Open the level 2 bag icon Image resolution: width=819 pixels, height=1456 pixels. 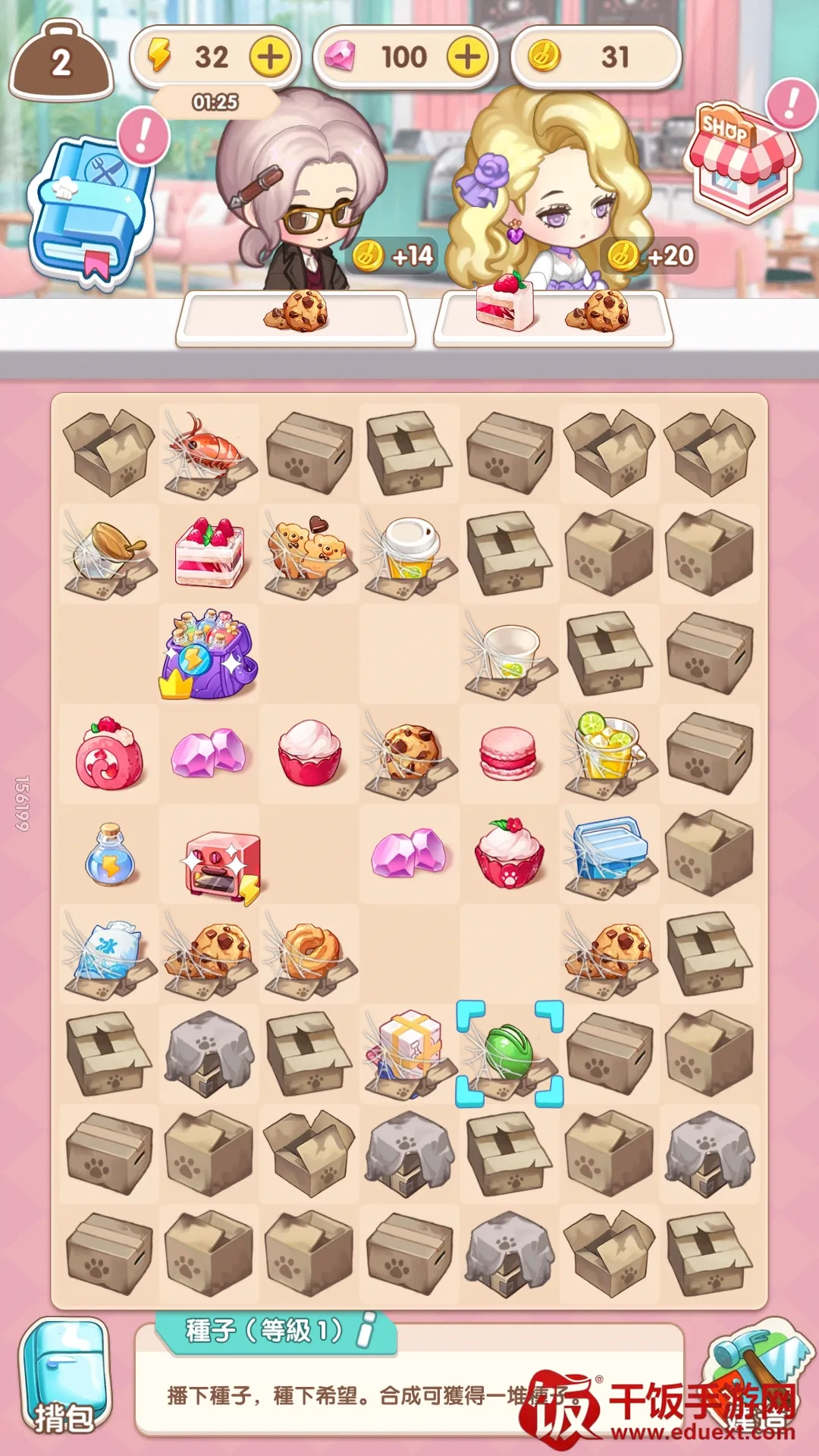tap(61, 61)
